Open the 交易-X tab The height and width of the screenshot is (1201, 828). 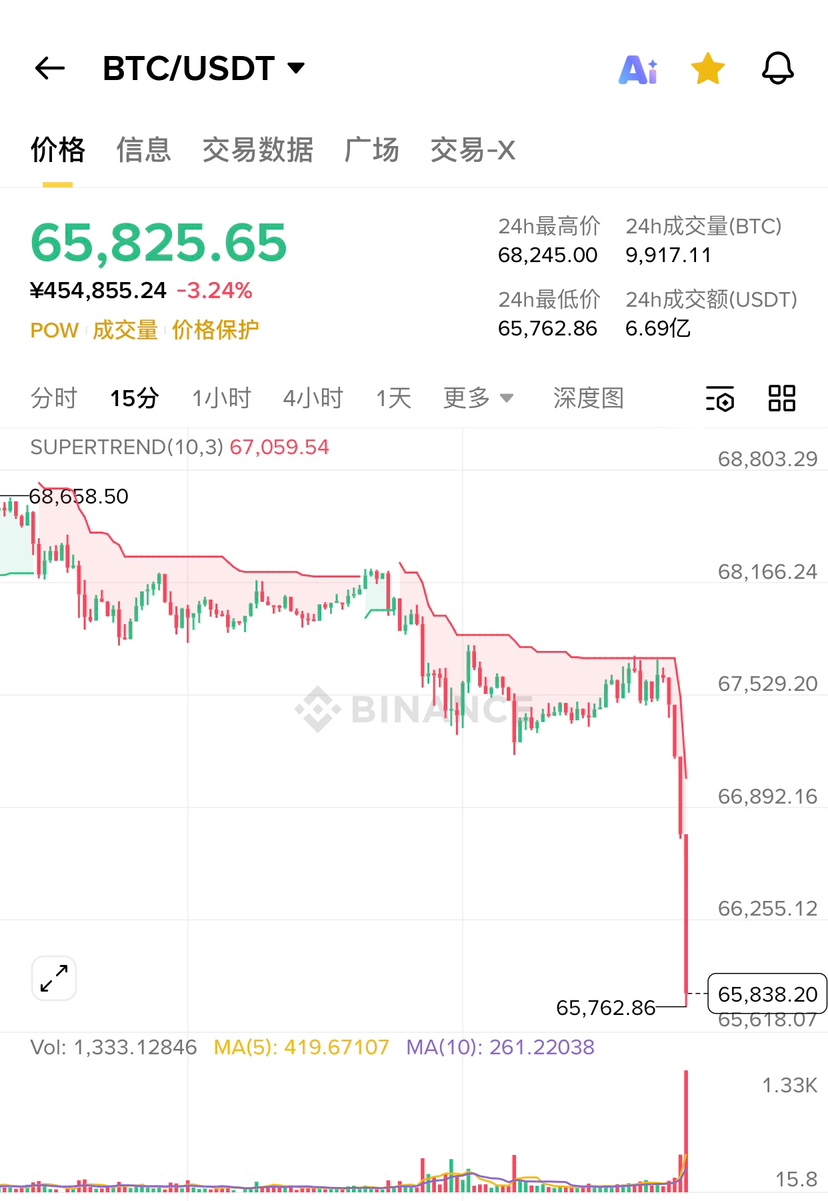(x=473, y=150)
